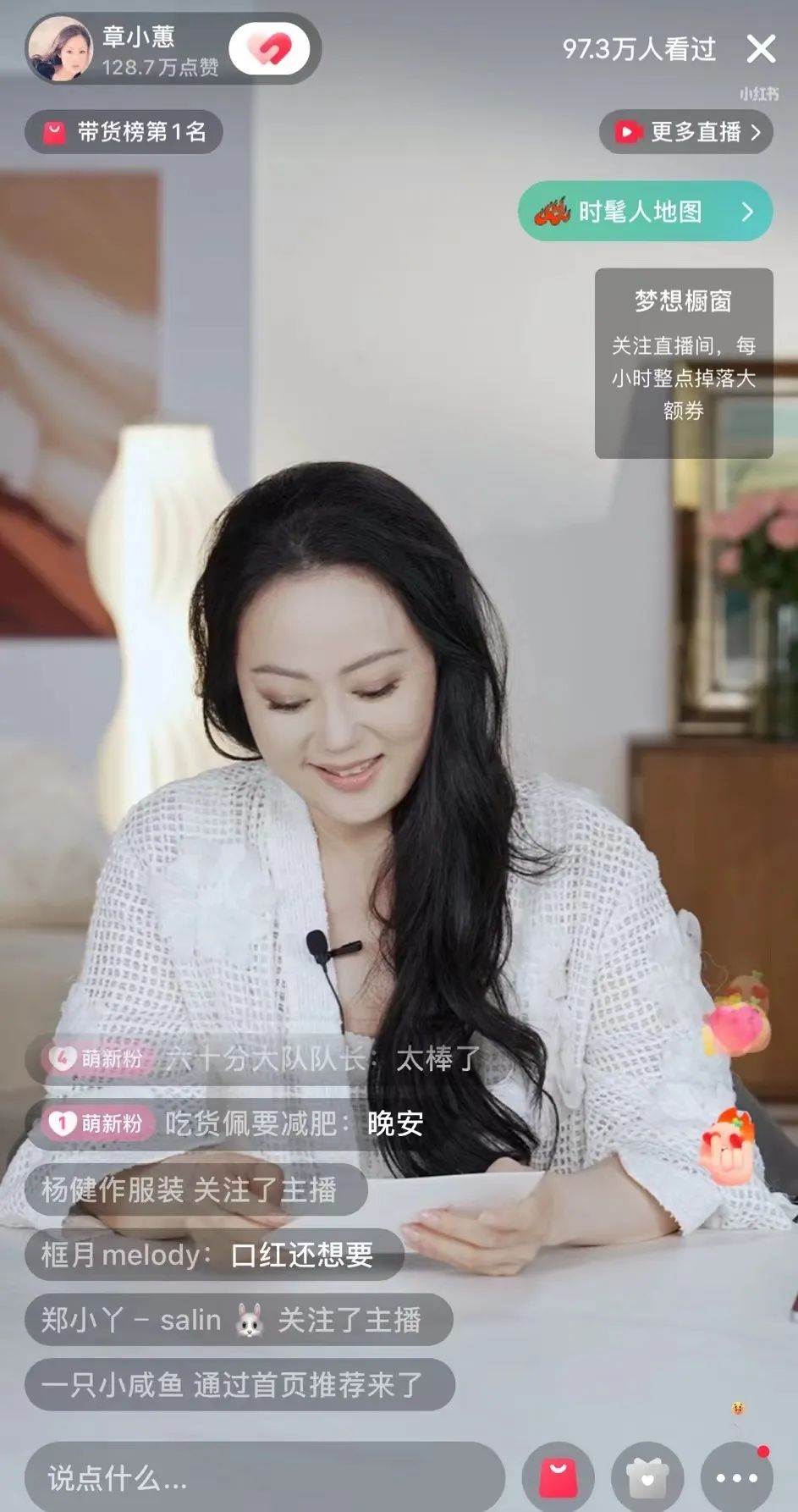The image size is (798, 1512).
Task: Open the 时髦人地图 banner
Action: point(645,212)
